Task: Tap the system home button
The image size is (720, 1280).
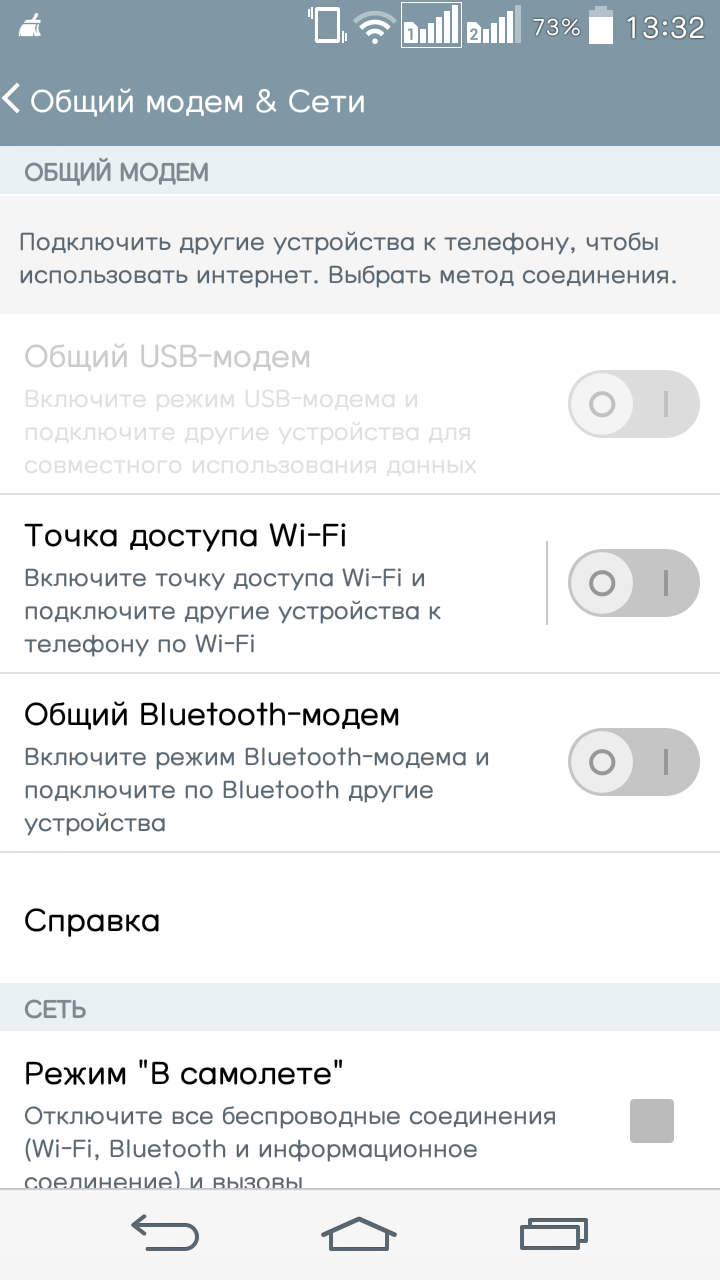Action: pos(359,1235)
